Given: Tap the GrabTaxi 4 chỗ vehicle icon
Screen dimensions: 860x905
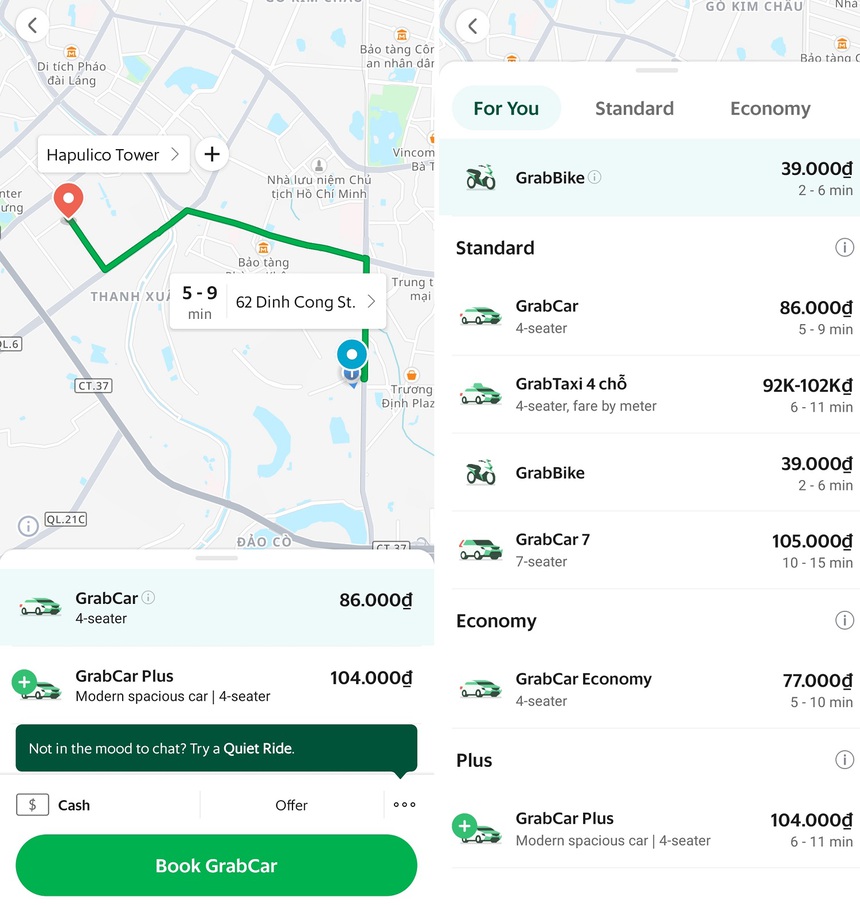Looking at the screenshot, I should [480, 394].
